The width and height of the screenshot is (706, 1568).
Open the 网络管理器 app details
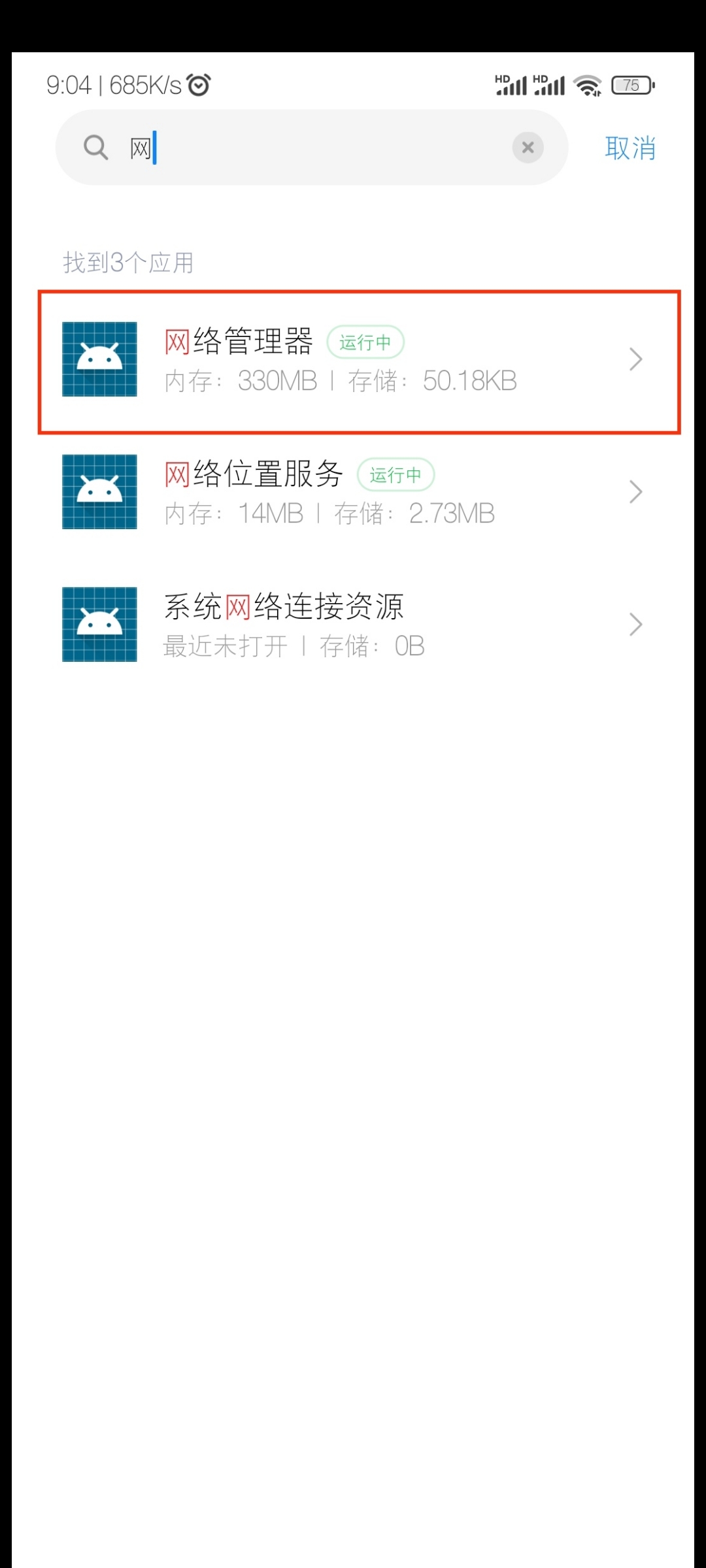(x=359, y=361)
